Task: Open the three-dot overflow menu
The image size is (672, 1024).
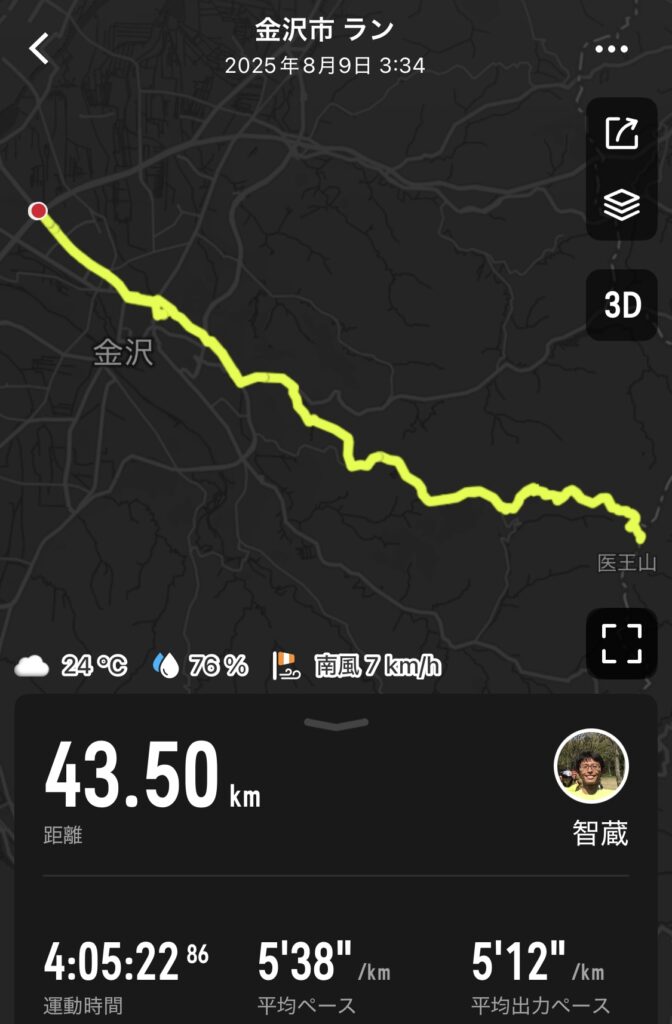Action: [x=610, y=49]
